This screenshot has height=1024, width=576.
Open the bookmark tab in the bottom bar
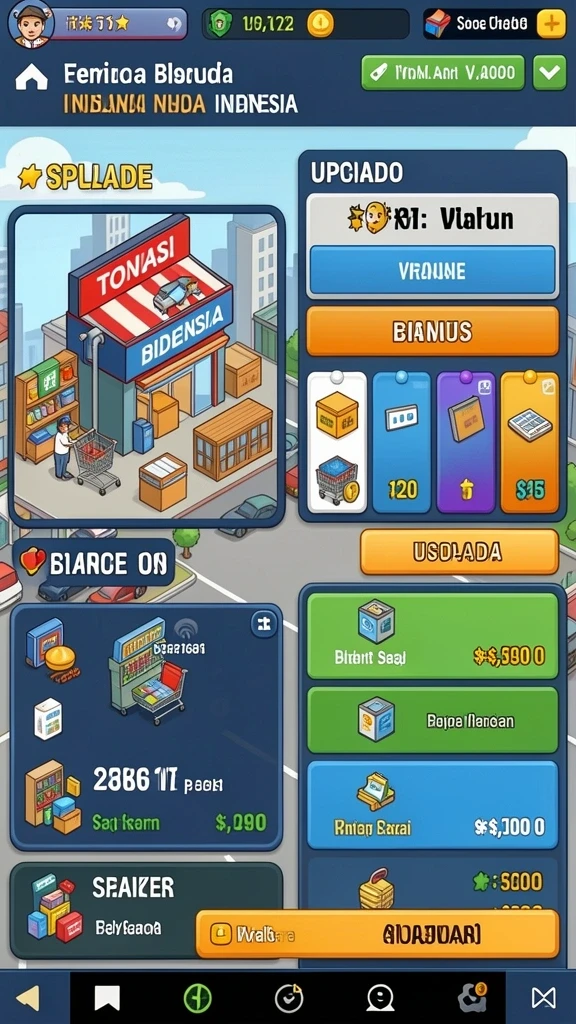[x=107, y=998]
